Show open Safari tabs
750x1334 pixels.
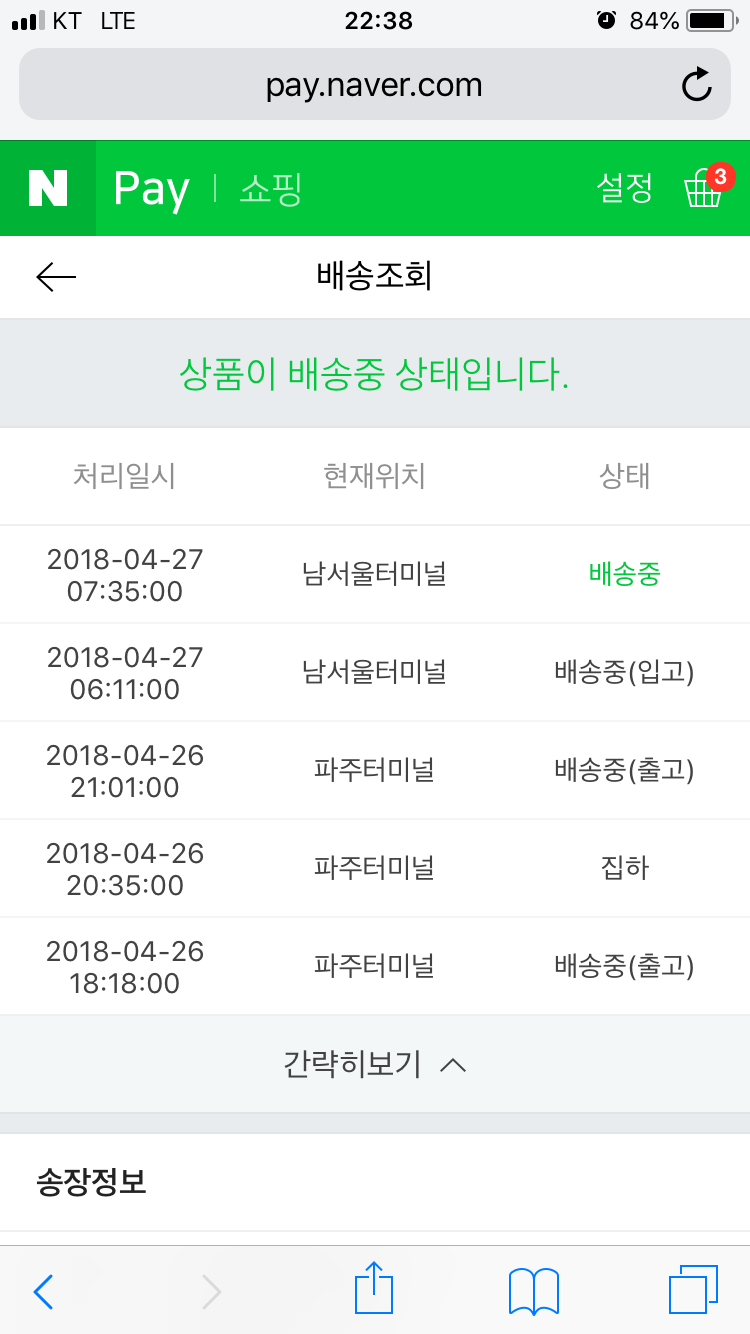click(693, 1289)
